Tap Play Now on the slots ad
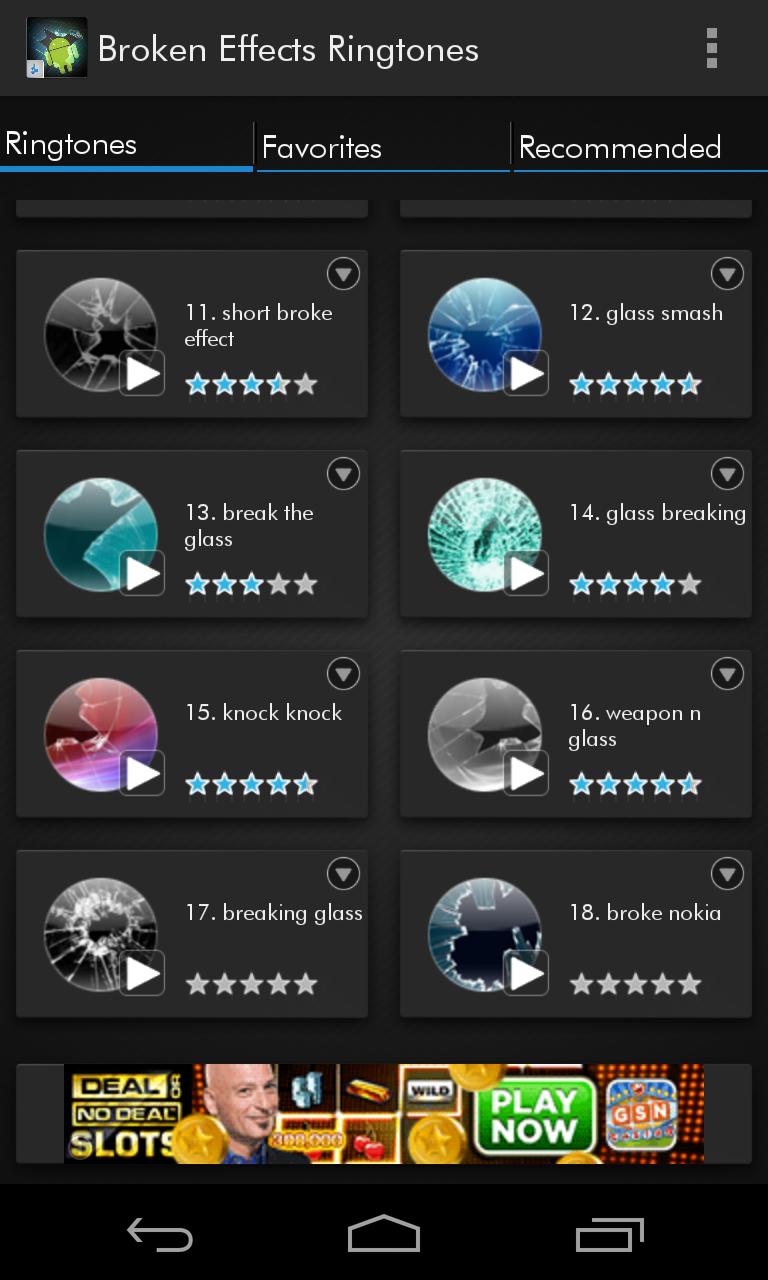The width and height of the screenshot is (768, 1280). tap(534, 1115)
